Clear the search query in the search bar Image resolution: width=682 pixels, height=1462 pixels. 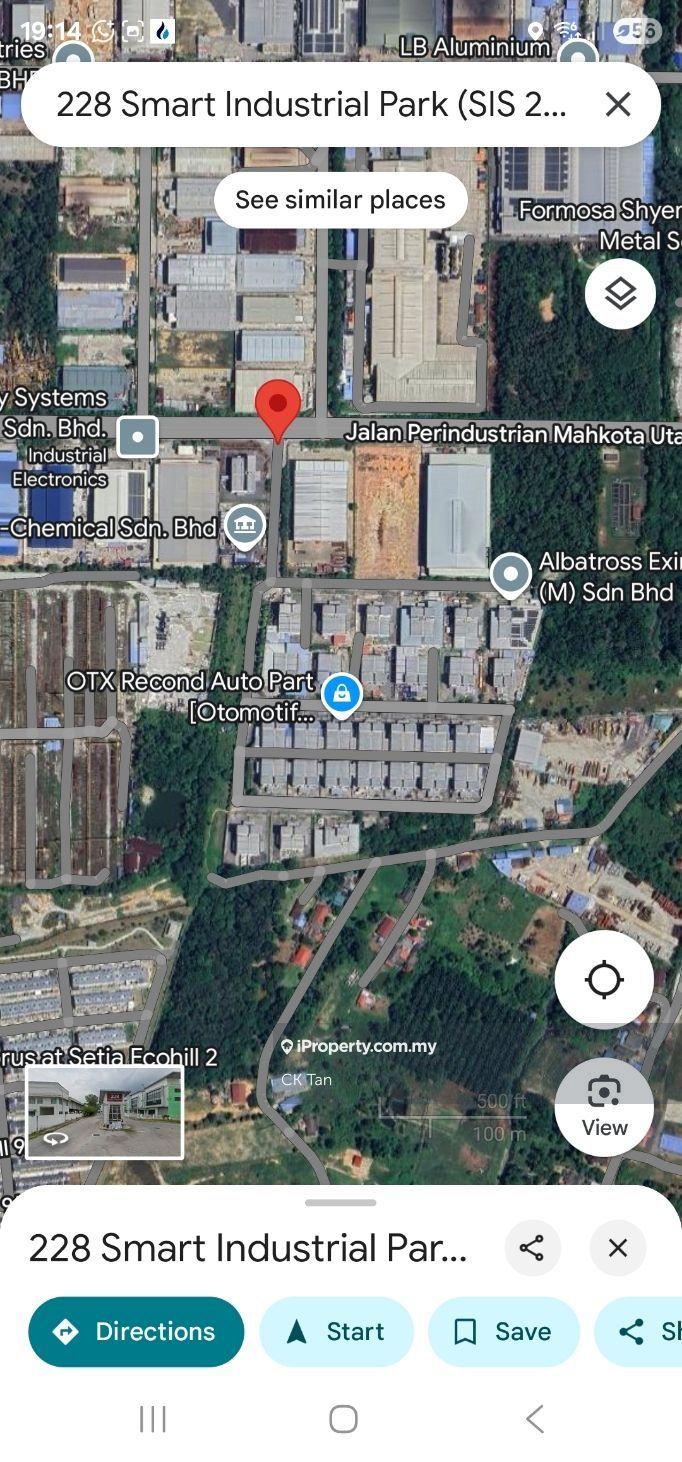(x=618, y=104)
